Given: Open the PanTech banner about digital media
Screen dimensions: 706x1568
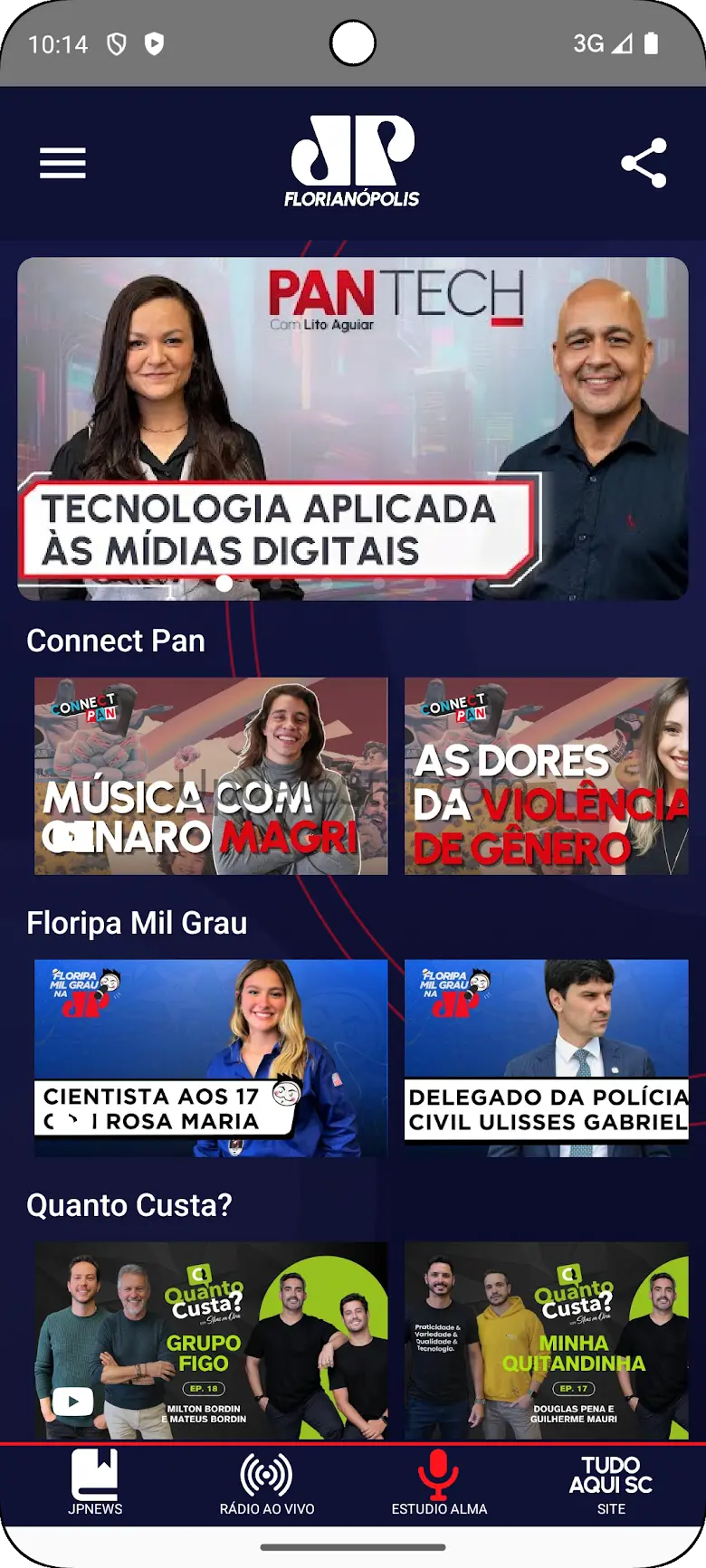Looking at the screenshot, I should [x=353, y=429].
